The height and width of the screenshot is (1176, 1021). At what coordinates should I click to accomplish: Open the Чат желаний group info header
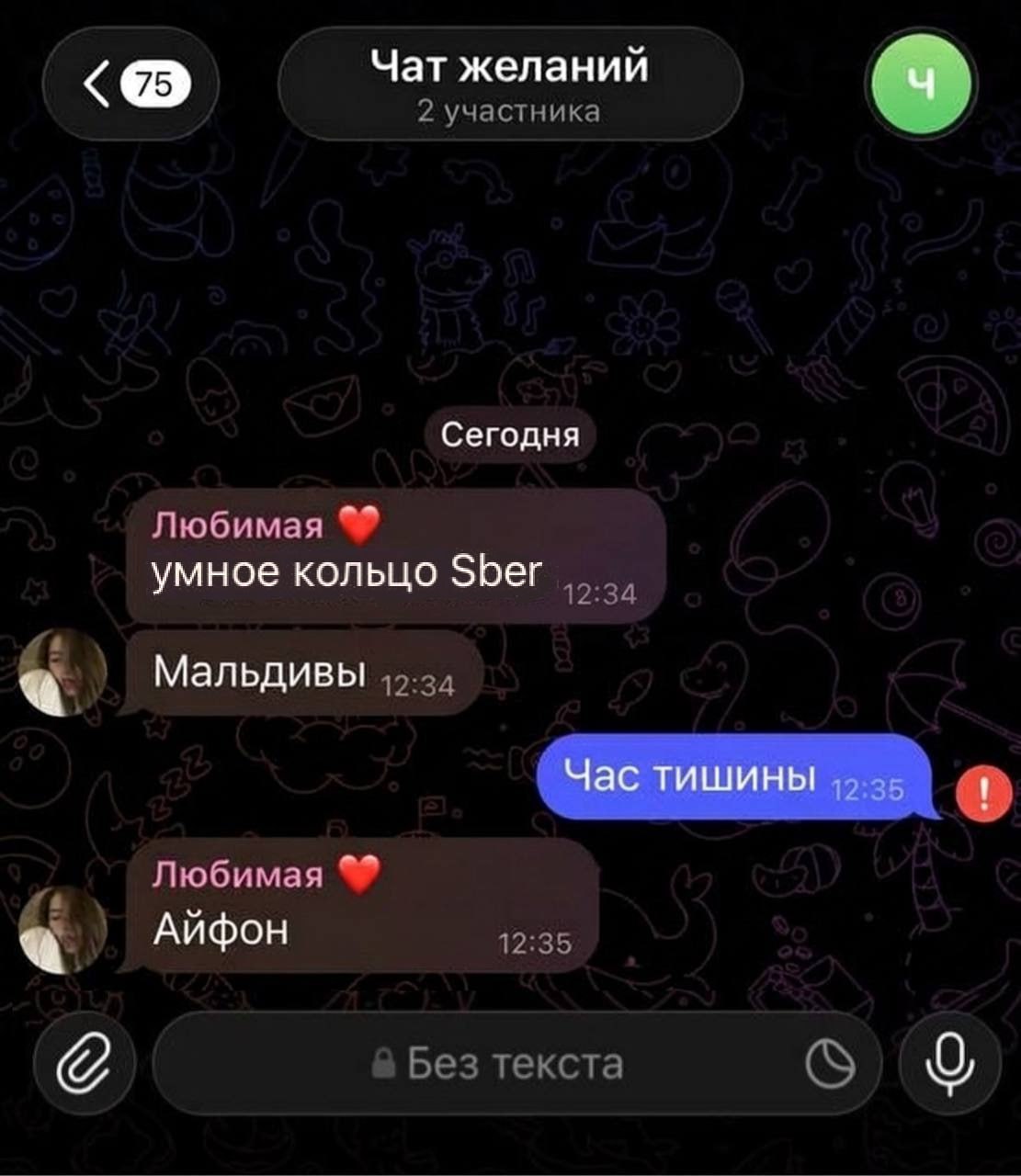(509, 84)
